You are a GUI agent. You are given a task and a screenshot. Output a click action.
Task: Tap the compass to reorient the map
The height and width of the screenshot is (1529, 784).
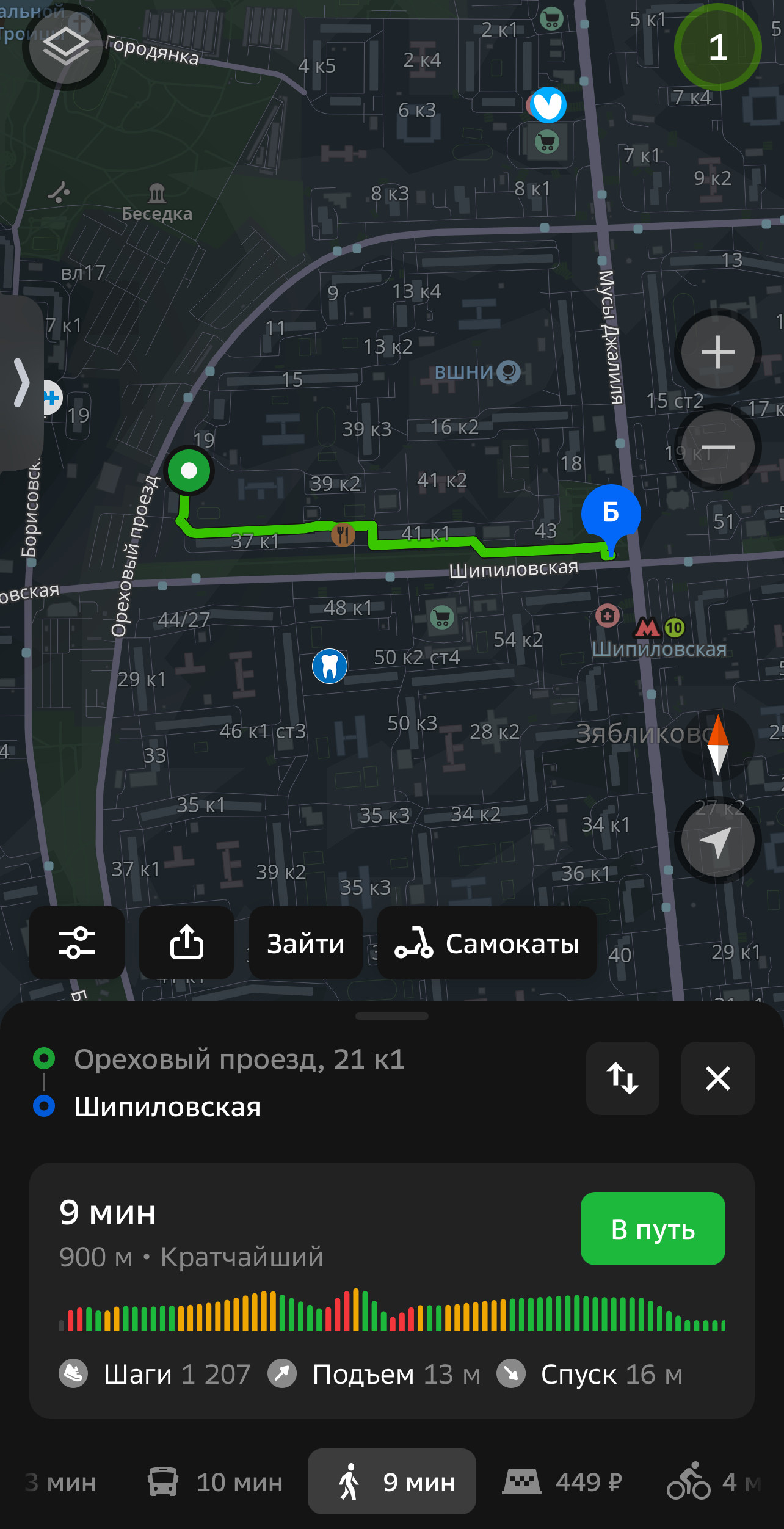pyautogui.click(x=717, y=745)
